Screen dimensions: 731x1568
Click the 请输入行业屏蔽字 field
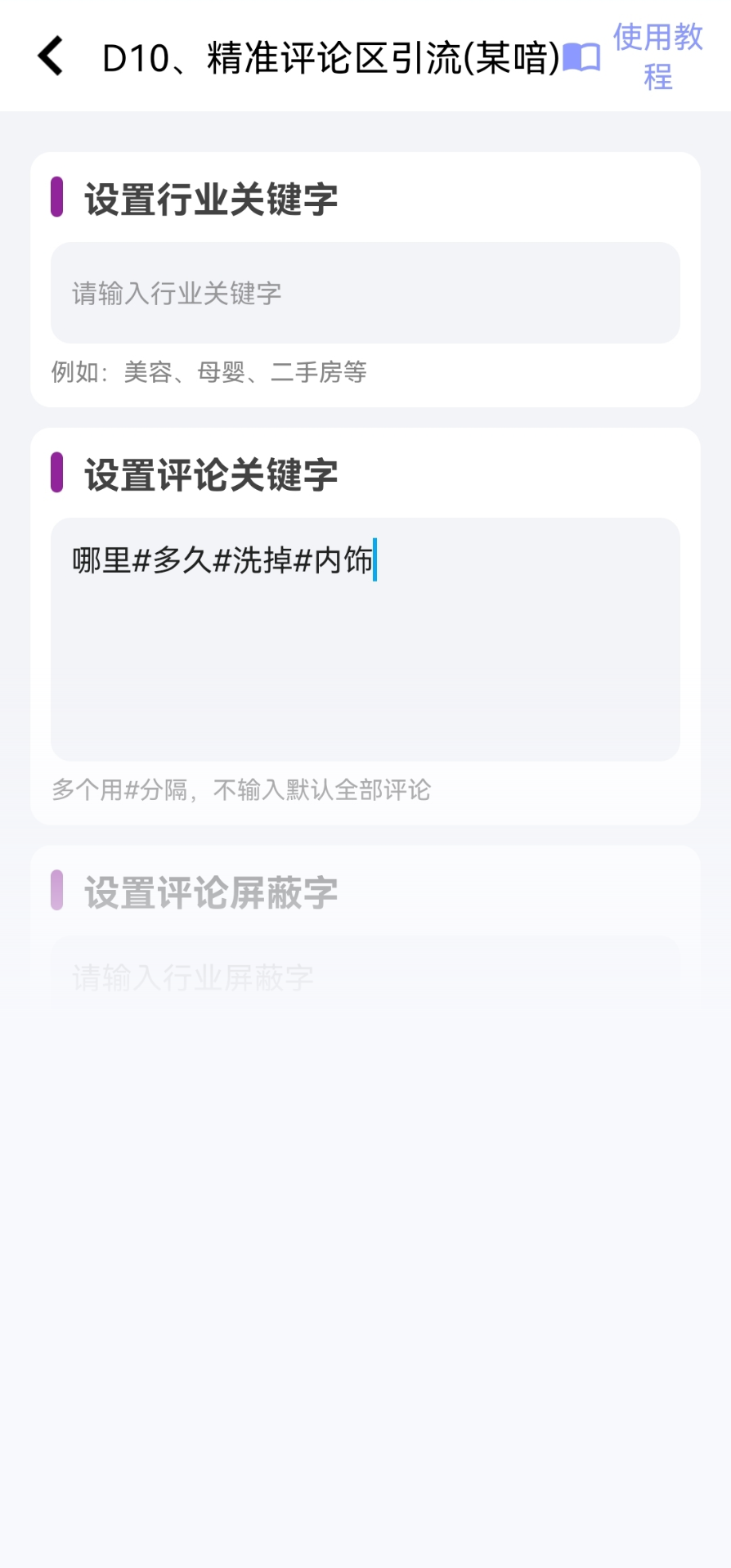(x=365, y=976)
